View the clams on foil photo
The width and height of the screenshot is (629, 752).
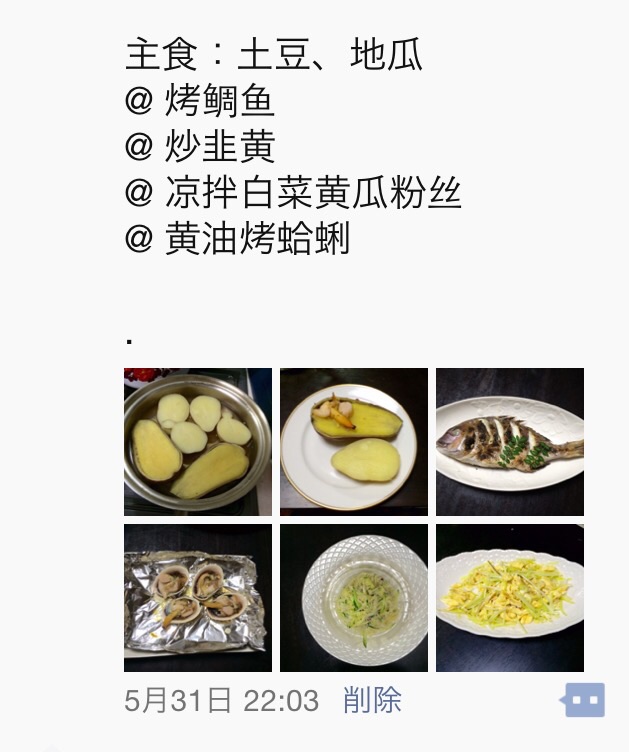pos(197,597)
